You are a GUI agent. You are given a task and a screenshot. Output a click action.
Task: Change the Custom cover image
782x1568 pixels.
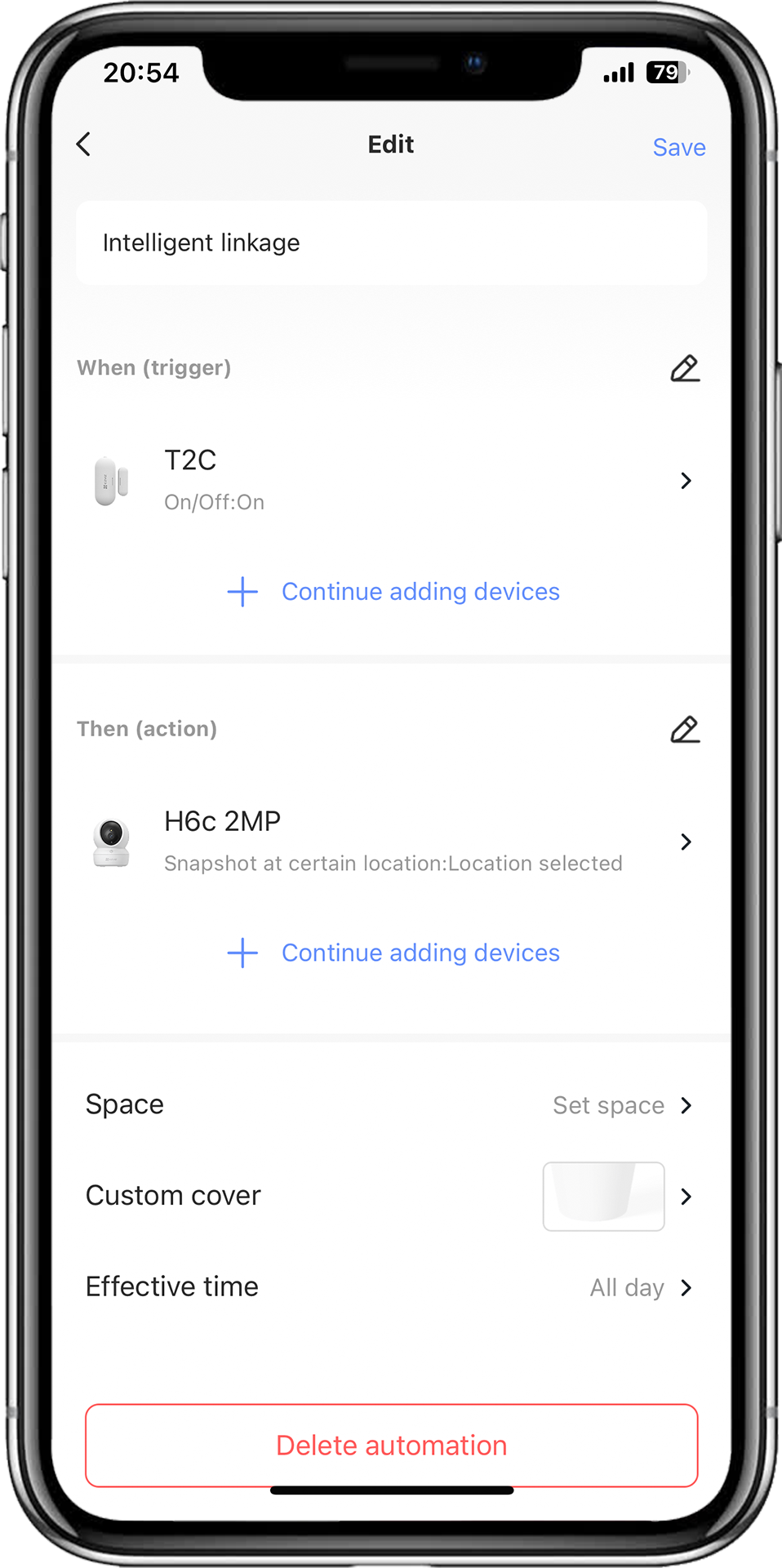tap(603, 1197)
